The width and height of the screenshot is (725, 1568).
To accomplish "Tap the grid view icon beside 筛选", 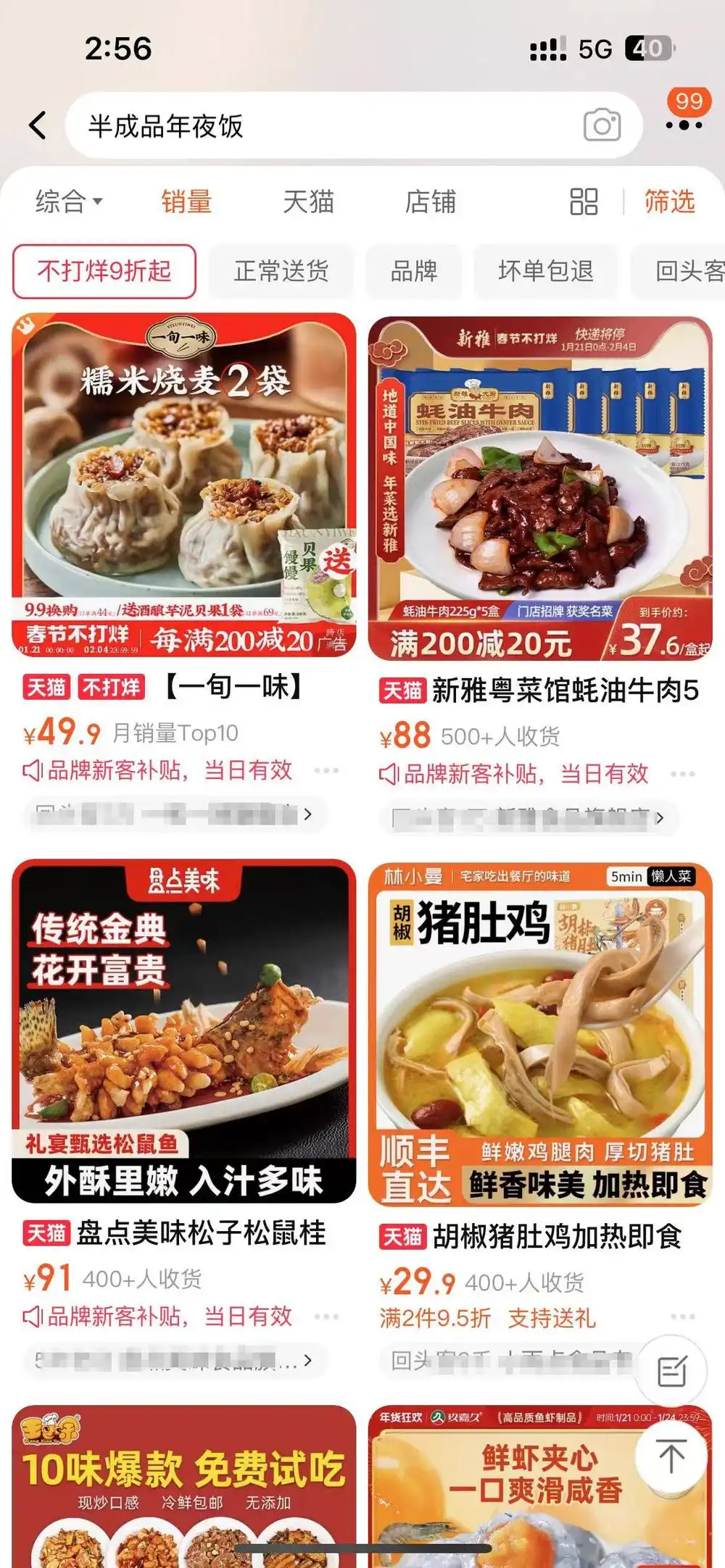I will 584,204.
